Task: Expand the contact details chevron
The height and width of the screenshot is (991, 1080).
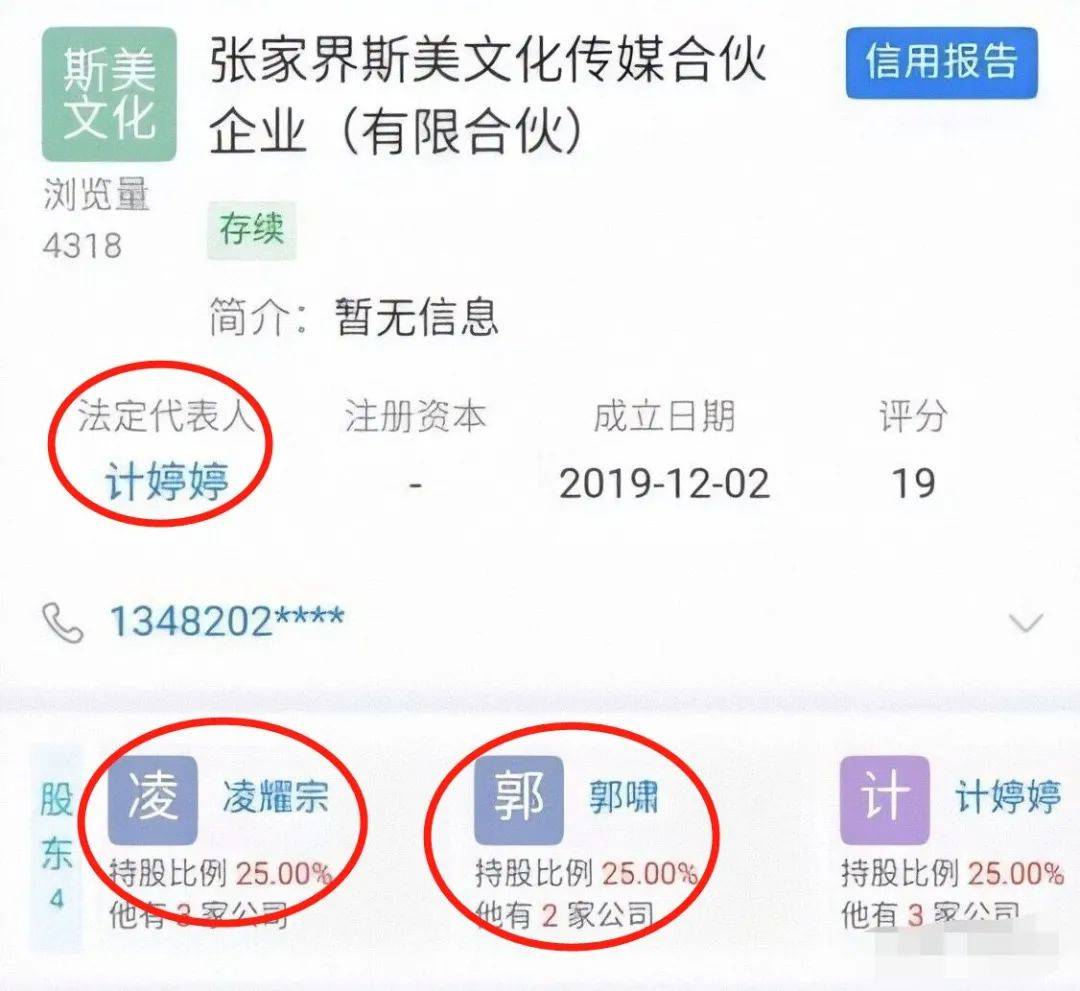Action: click(x=1026, y=624)
